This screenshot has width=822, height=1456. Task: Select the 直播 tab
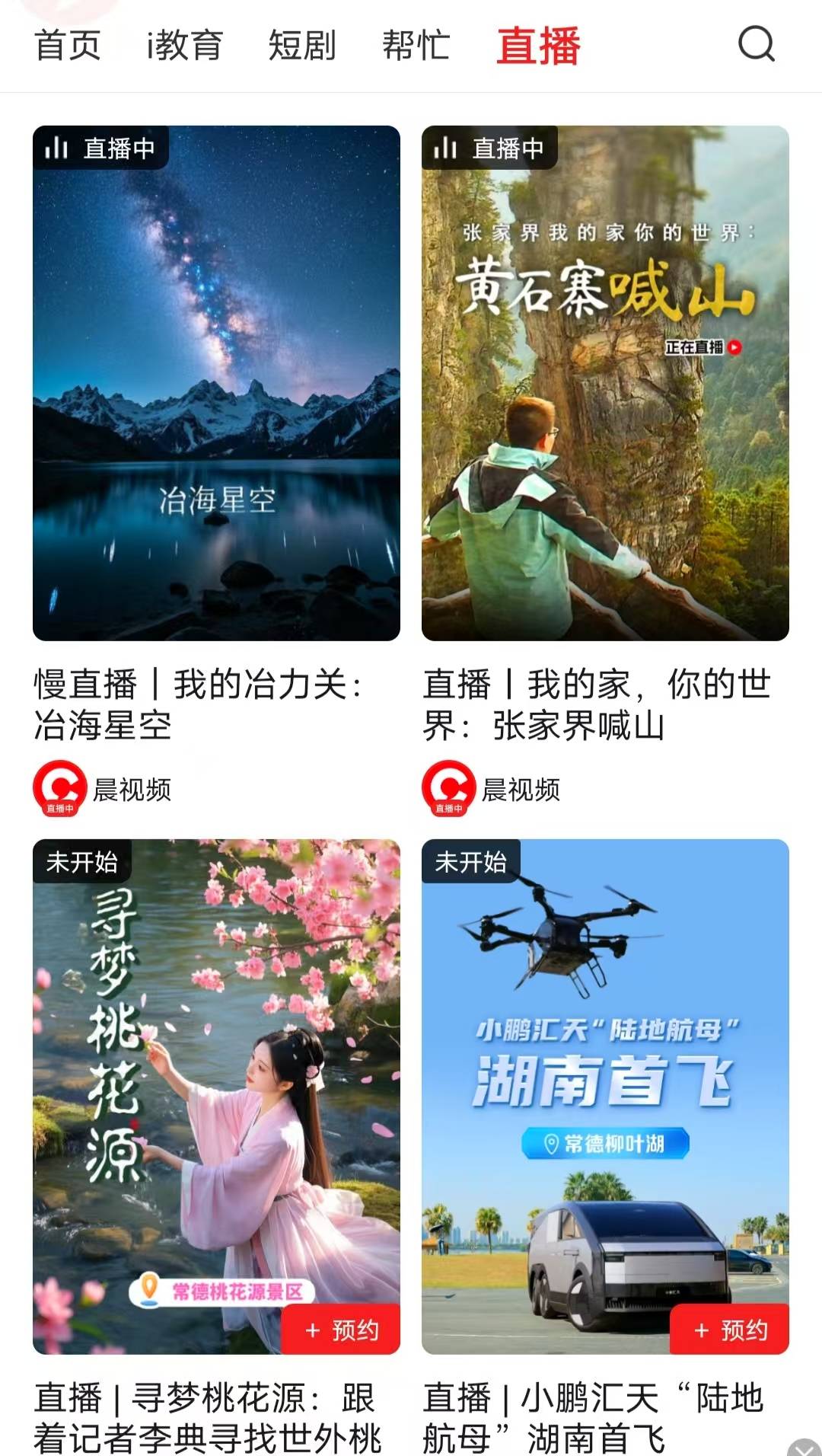[x=539, y=45]
